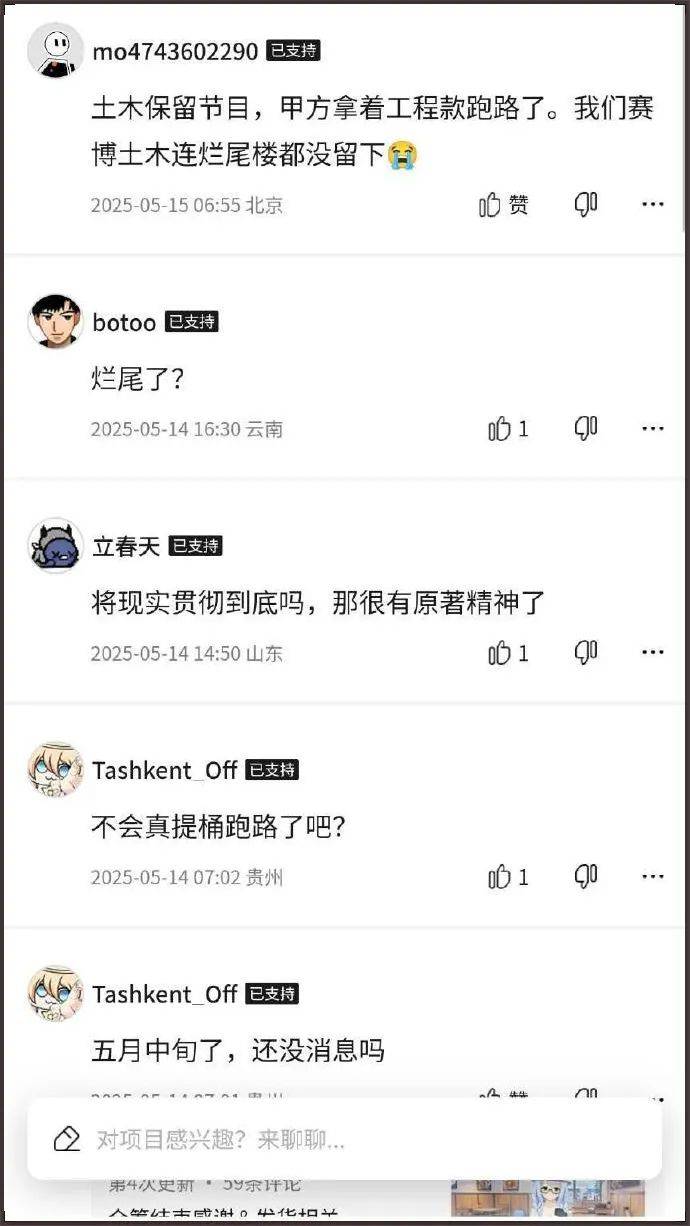Viewport: 690px width, 1226px height.
Task: Dislike mo4743602290's comment
Action: (x=585, y=205)
